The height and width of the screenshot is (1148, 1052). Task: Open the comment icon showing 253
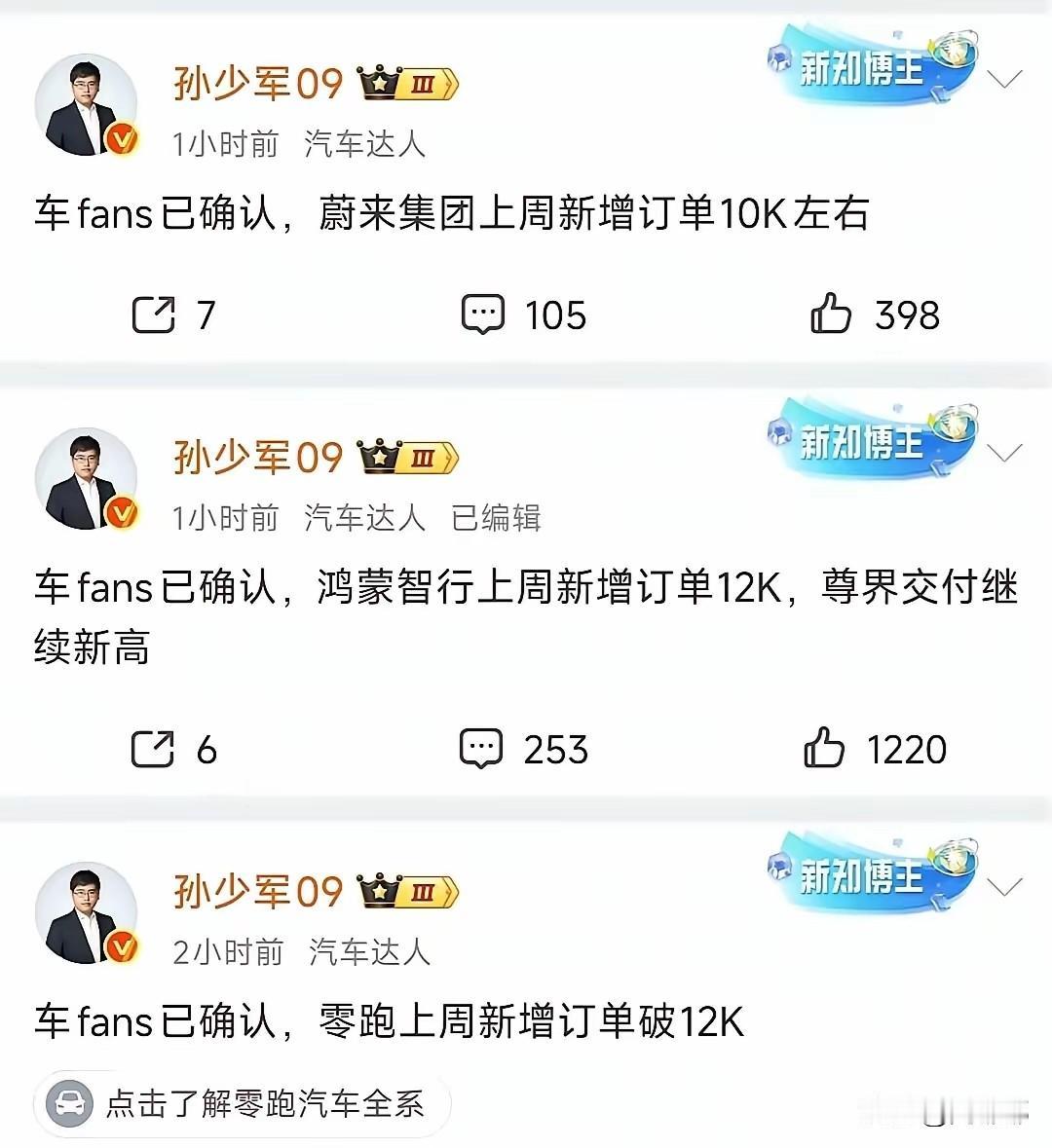[x=483, y=748]
